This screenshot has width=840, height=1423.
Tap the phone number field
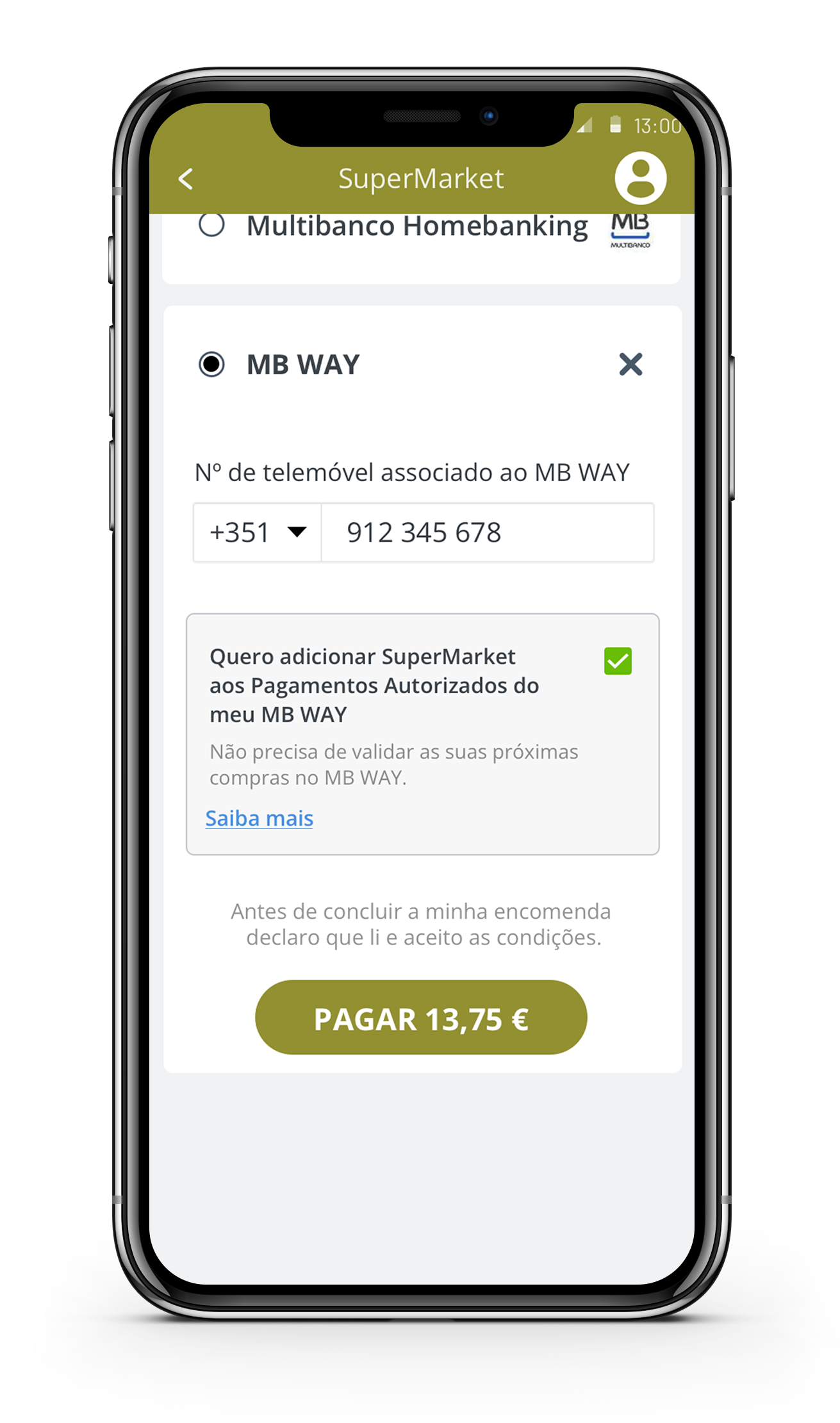pyautogui.click(x=487, y=532)
